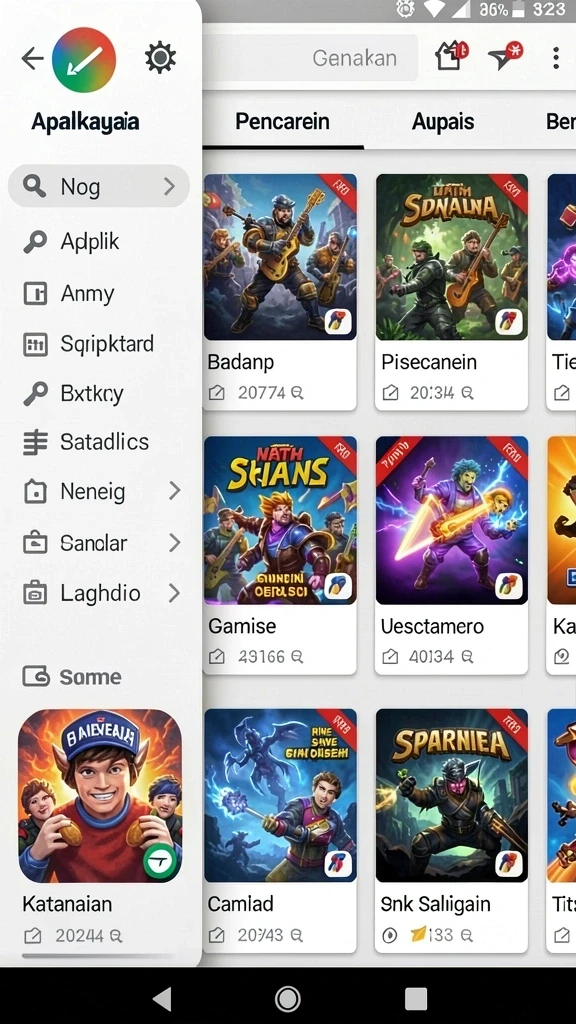Viewport: 576px width, 1024px height.
Task: Tap the Genakan search field
Action: pyautogui.click(x=310, y=58)
